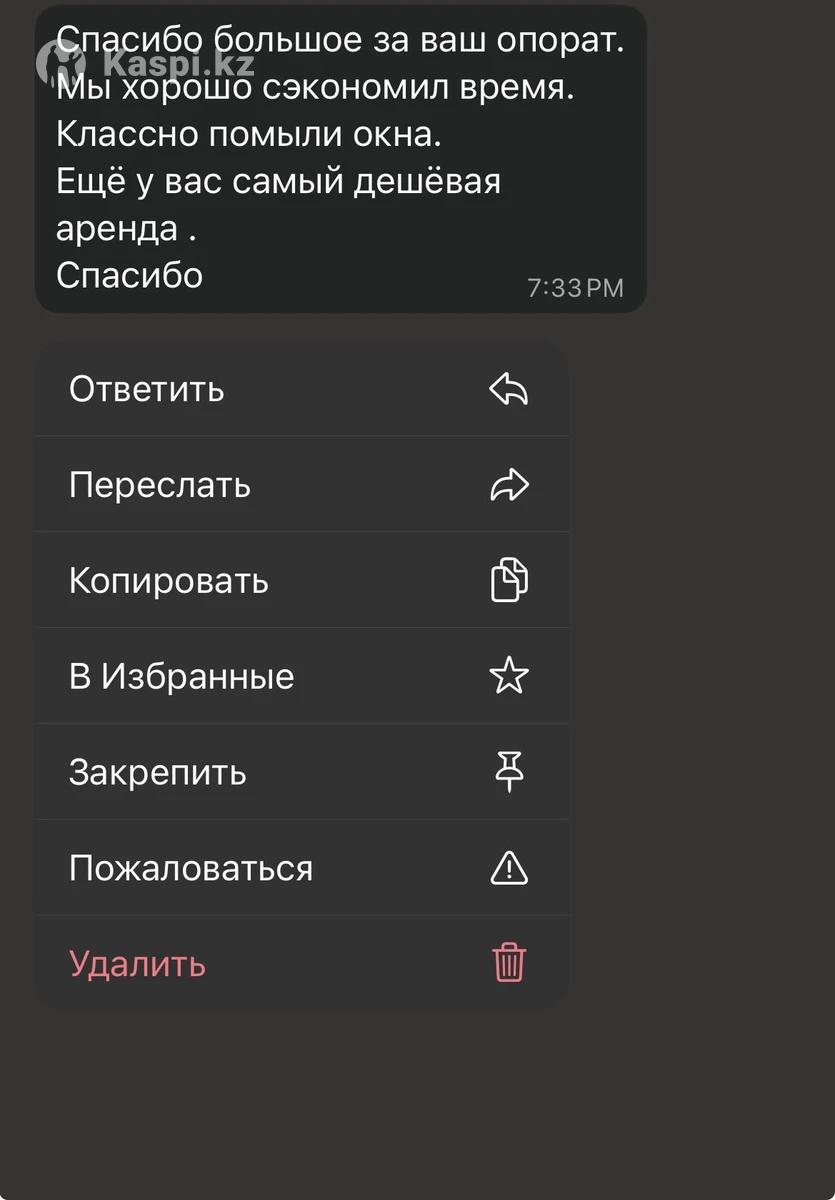835x1200 pixels.
Task: Tap Копировать to copy the message text
Action: click(x=300, y=581)
